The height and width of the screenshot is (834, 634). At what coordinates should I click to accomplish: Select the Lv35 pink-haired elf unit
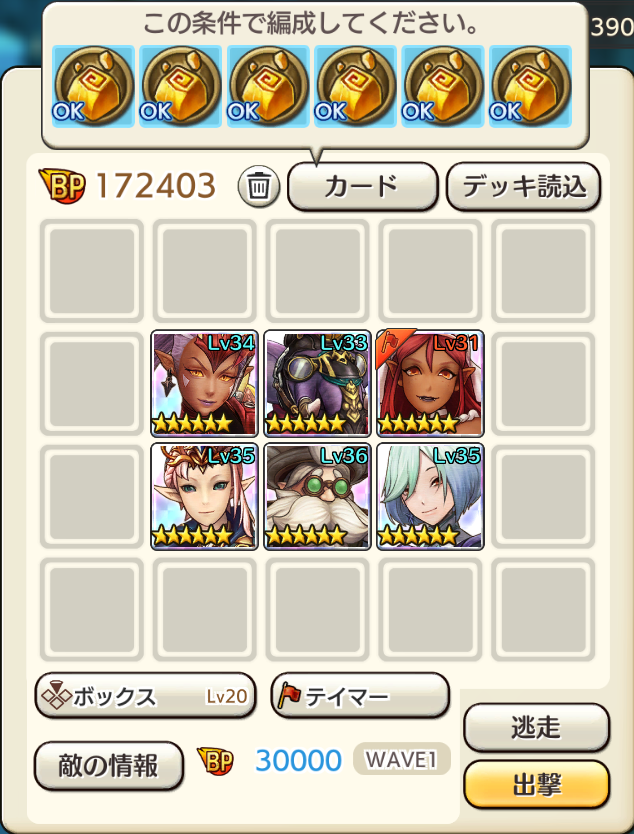point(204,496)
